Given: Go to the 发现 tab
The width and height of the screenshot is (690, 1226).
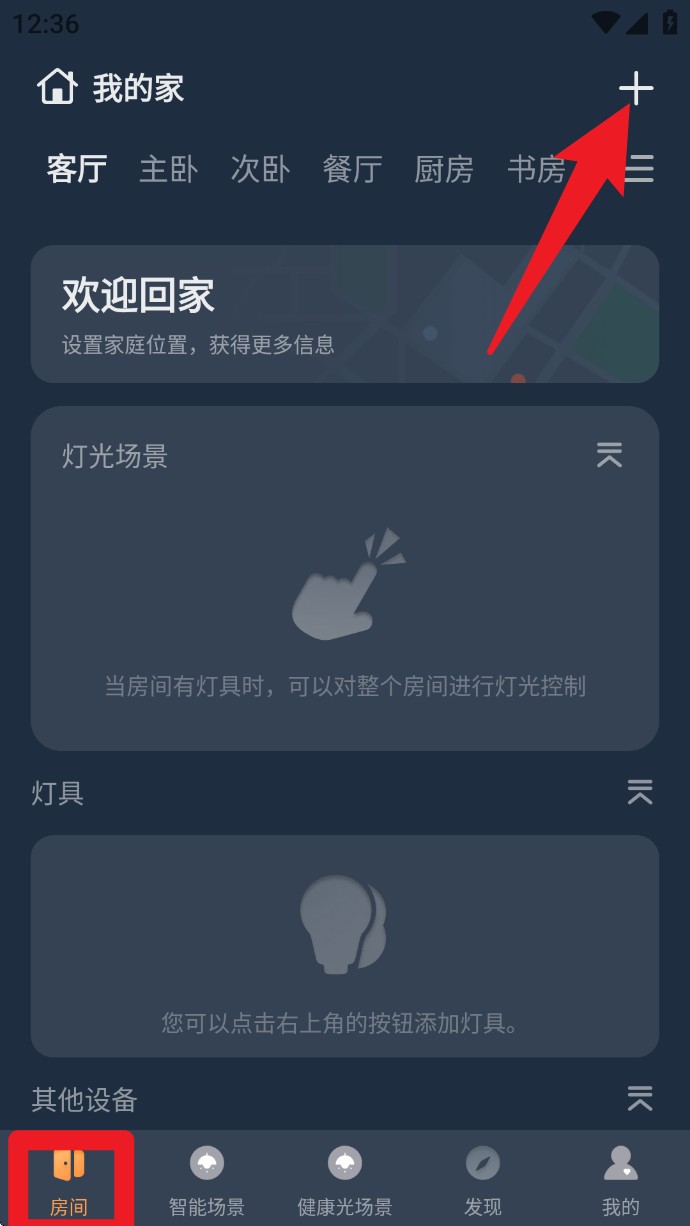Looking at the screenshot, I should pyautogui.click(x=482, y=1180).
